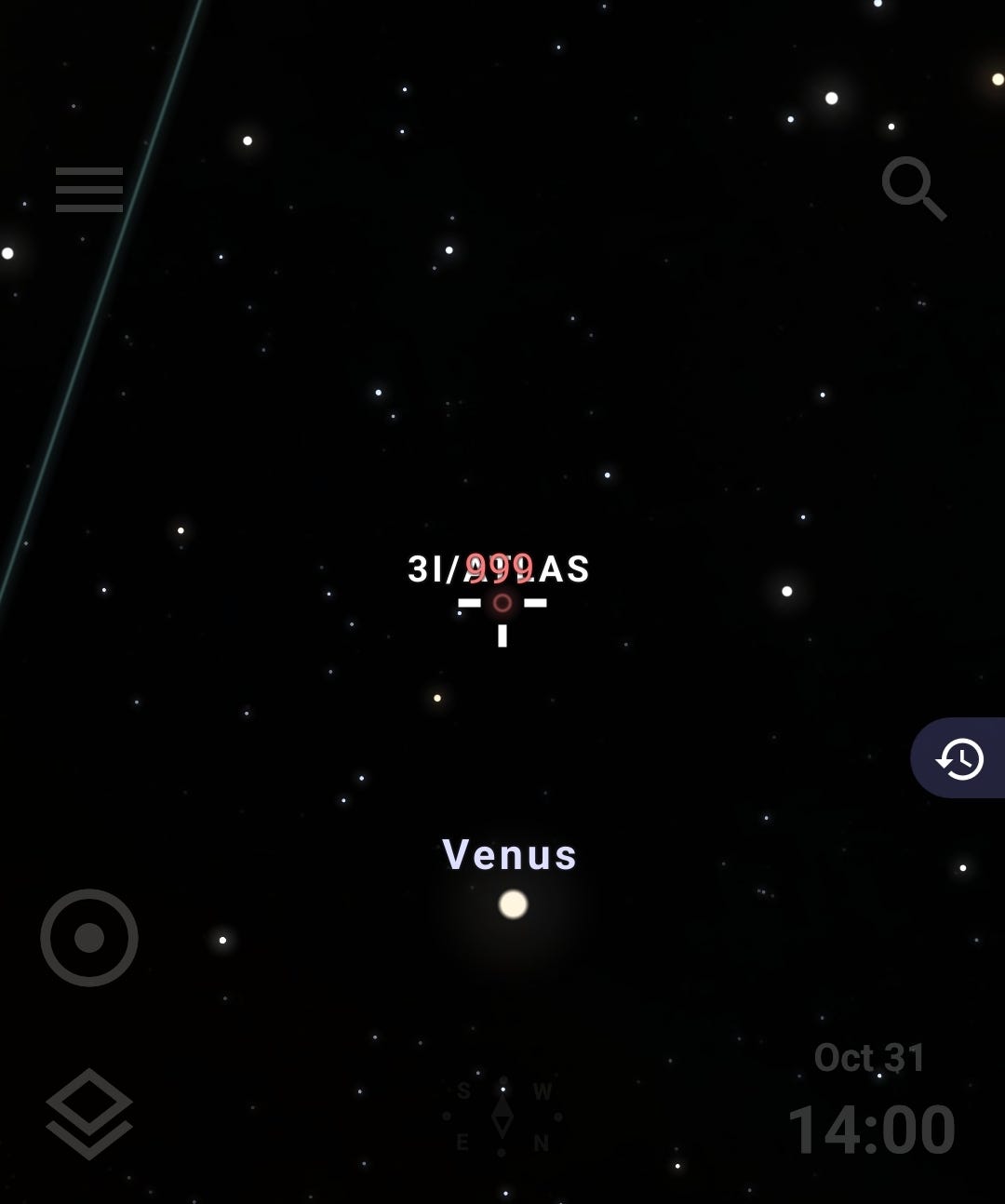Open the search magnifier
The width and height of the screenshot is (1005, 1204).
(x=913, y=188)
